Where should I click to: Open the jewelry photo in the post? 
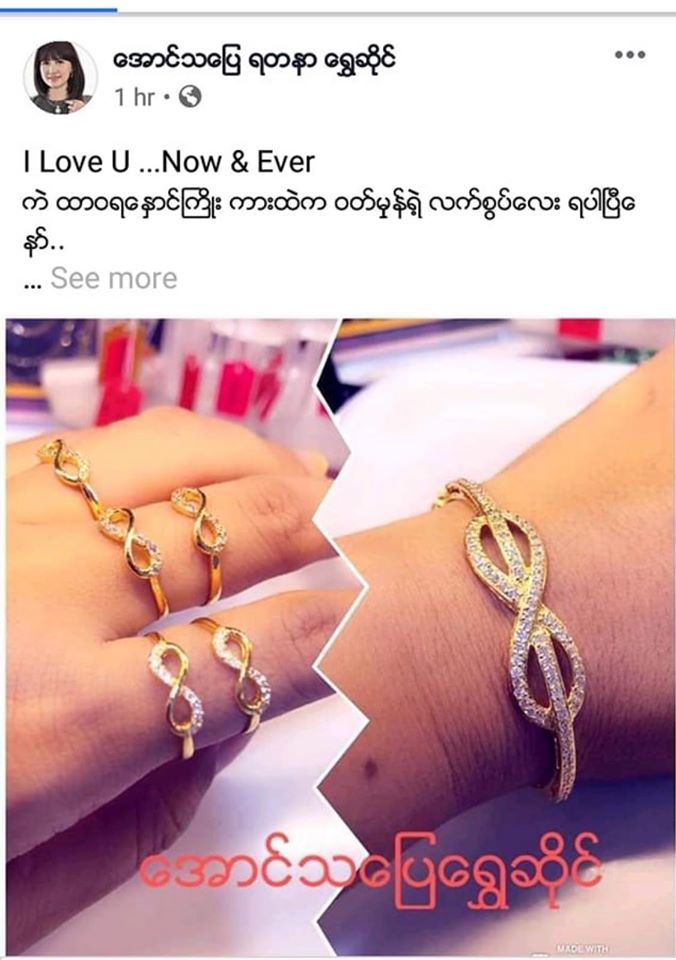(338, 630)
